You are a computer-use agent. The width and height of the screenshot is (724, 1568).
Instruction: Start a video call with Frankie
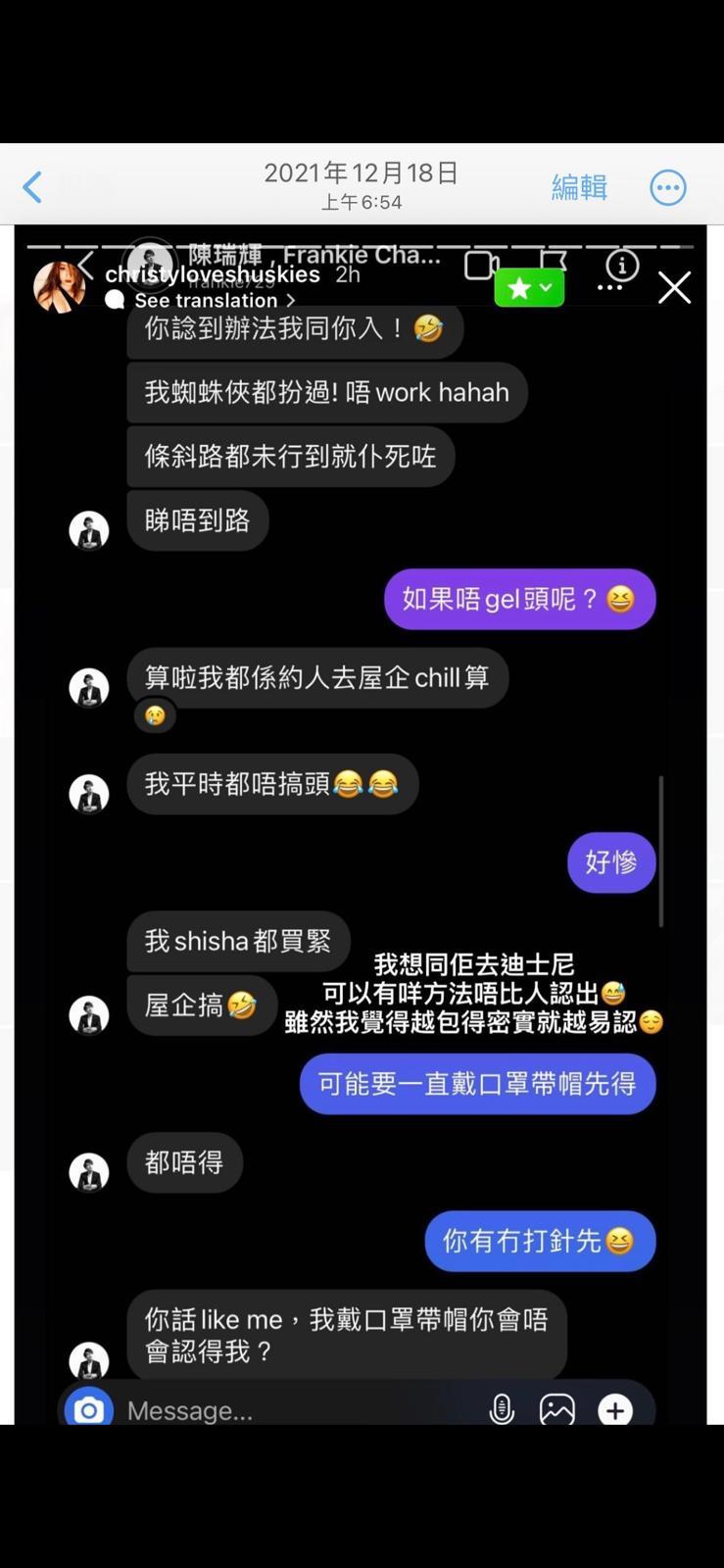(x=479, y=263)
